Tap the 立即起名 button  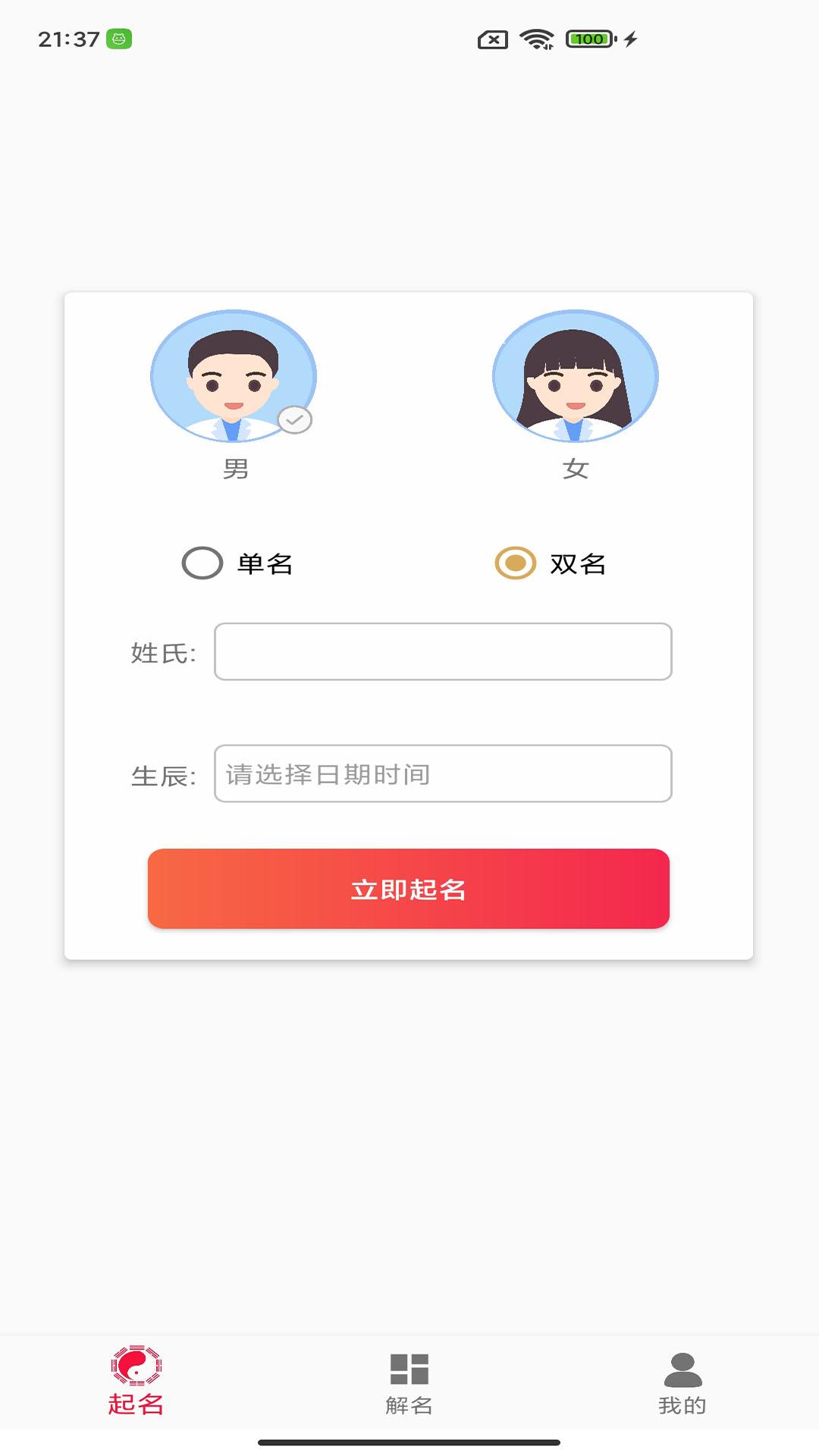click(409, 889)
